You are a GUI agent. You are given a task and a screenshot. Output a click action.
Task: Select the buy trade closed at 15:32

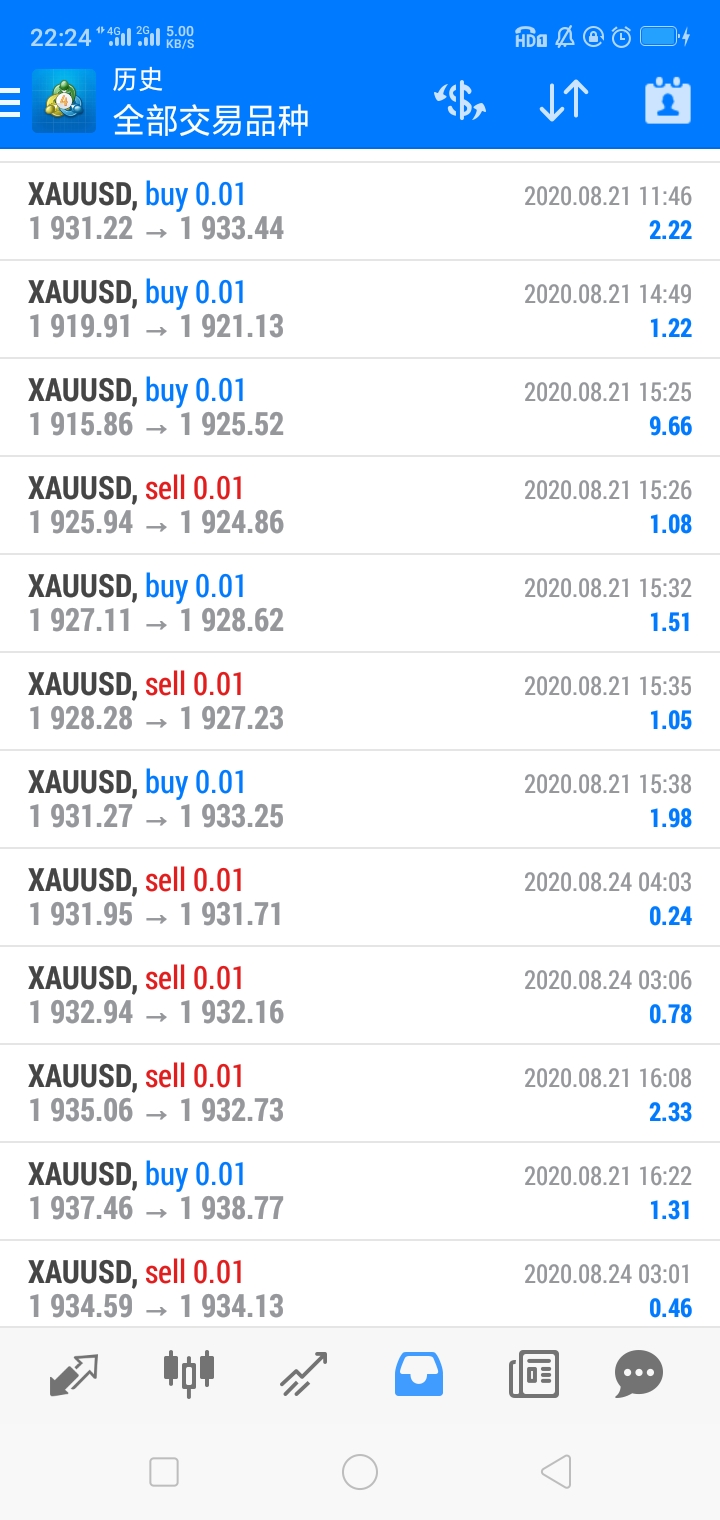[x=360, y=604]
